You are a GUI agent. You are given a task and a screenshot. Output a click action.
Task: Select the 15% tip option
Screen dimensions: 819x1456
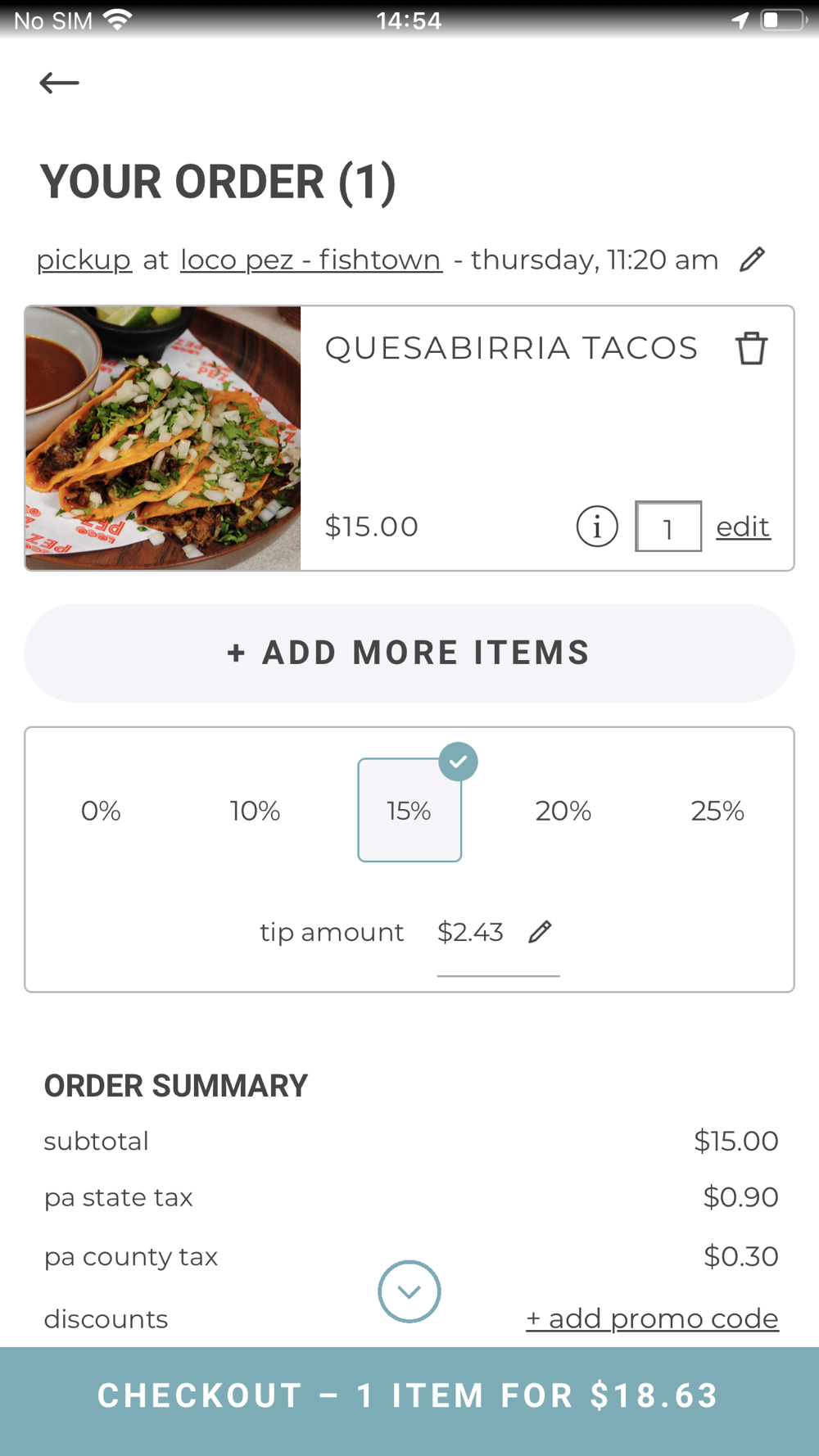pyautogui.click(x=409, y=811)
